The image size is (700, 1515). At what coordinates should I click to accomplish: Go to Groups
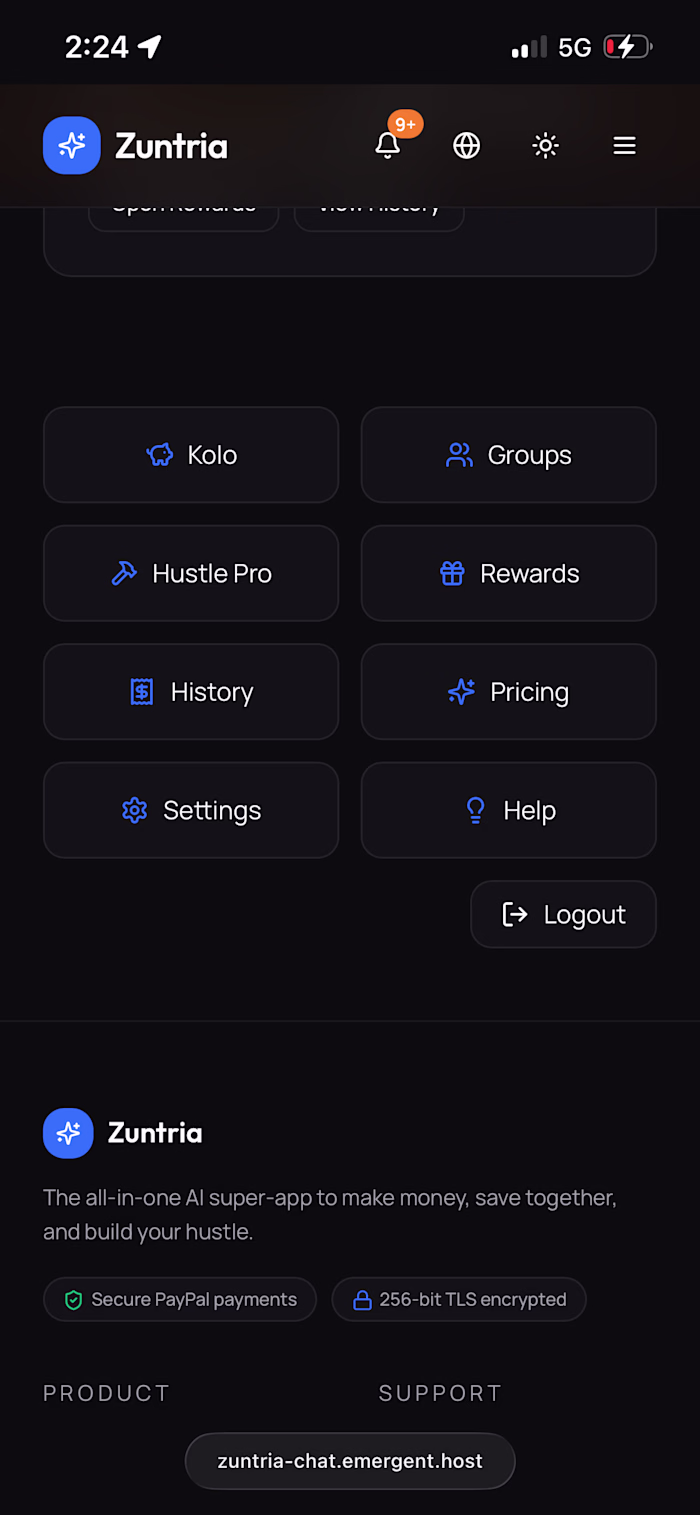pos(509,455)
